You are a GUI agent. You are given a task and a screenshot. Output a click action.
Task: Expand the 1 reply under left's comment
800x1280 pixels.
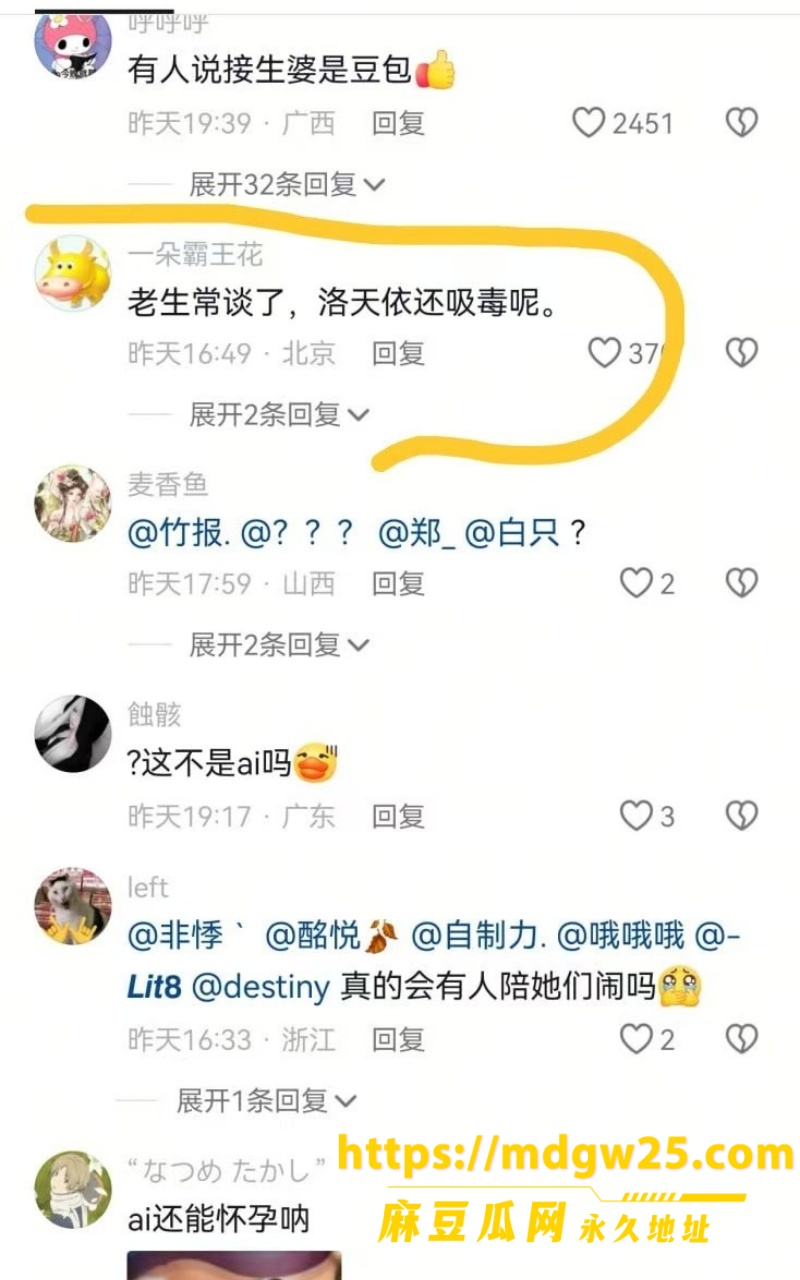point(267,1101)
